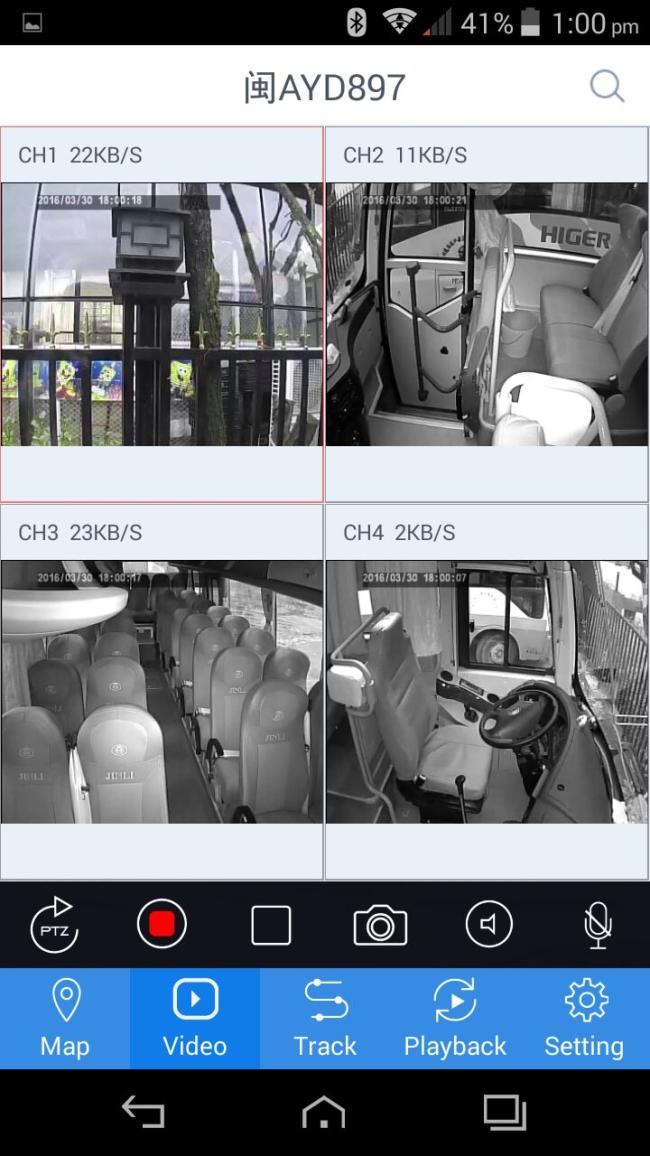Select the CH4 camera feed

(487, 692)
